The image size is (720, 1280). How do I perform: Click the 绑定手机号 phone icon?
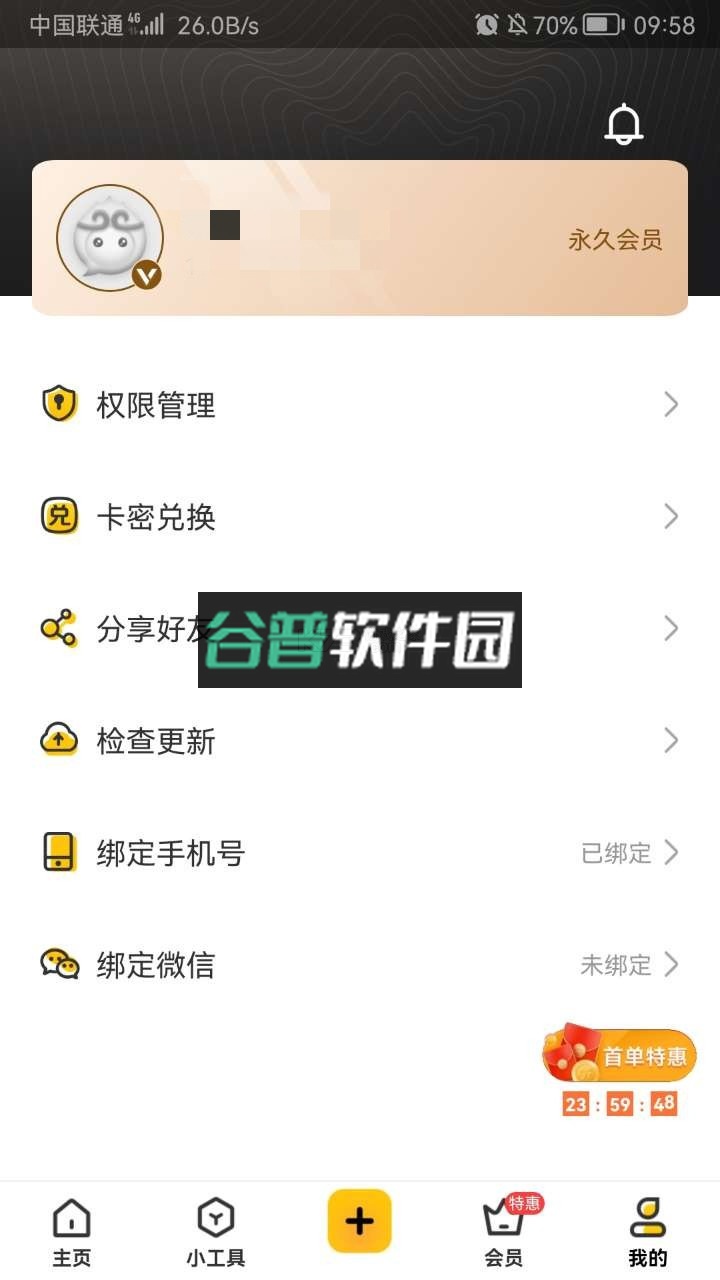59,852
